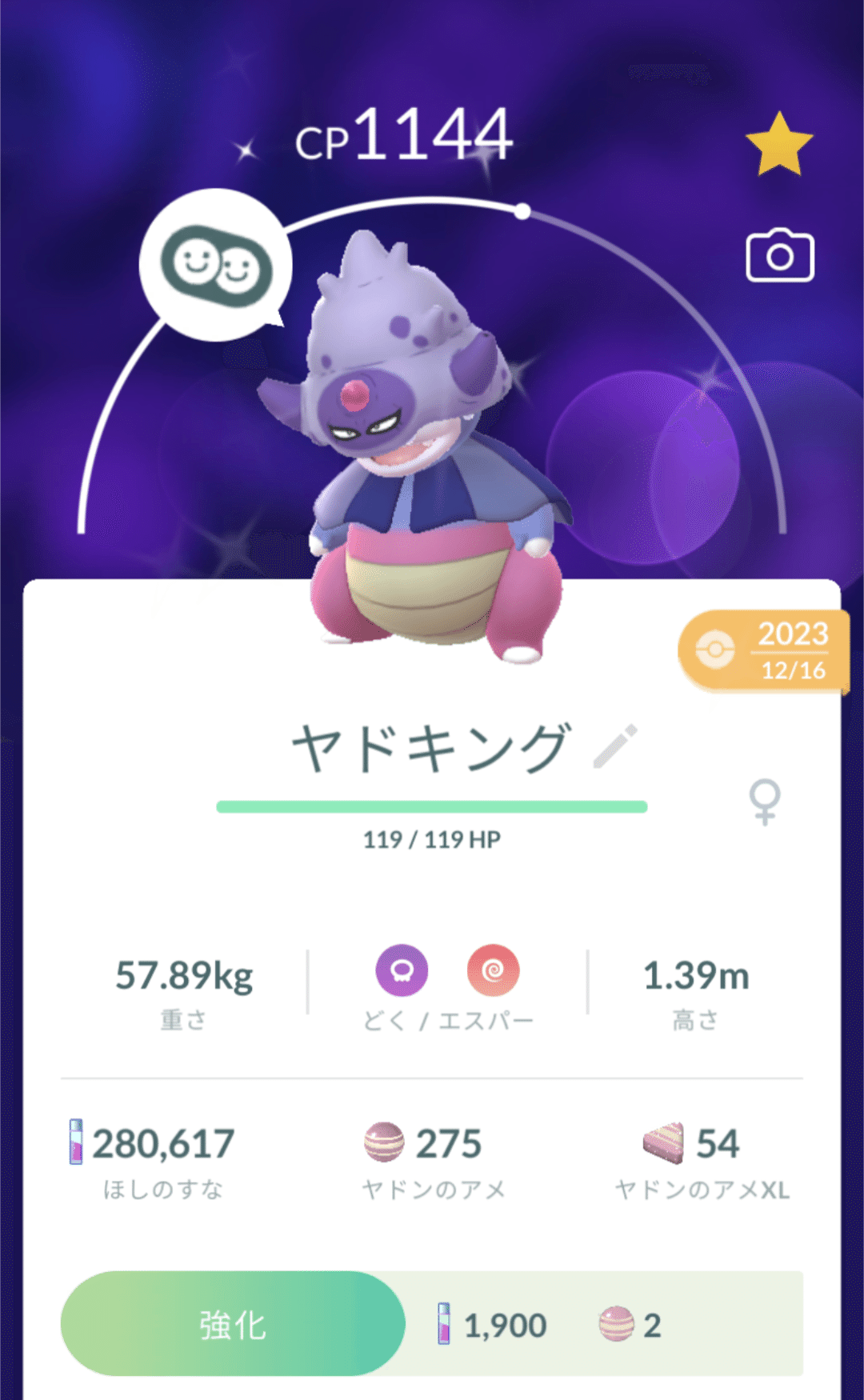
Task: Open the 2023 12/16 catch date tag
Action: click(x=763, y=650)
